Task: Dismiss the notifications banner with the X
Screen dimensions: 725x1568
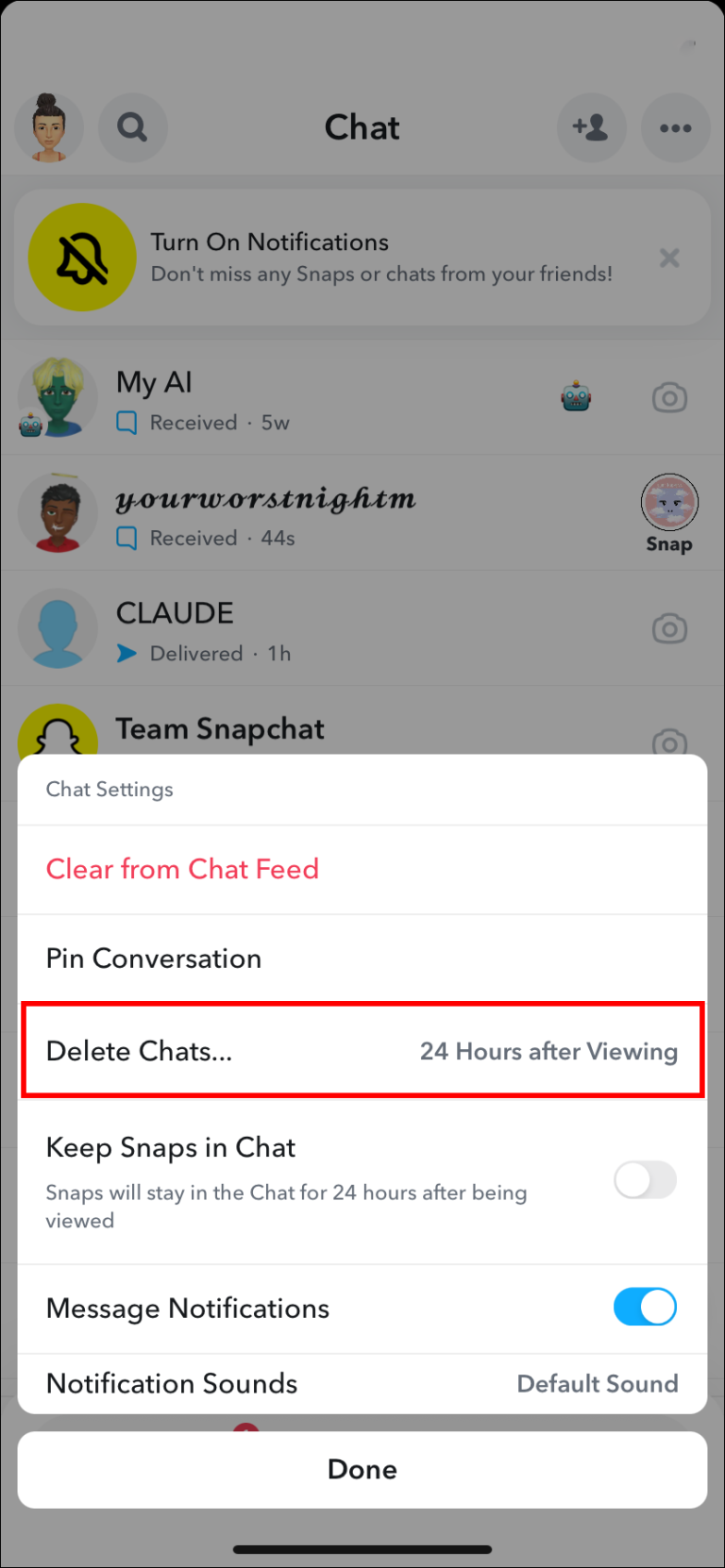Action: (x=669, y=257)
